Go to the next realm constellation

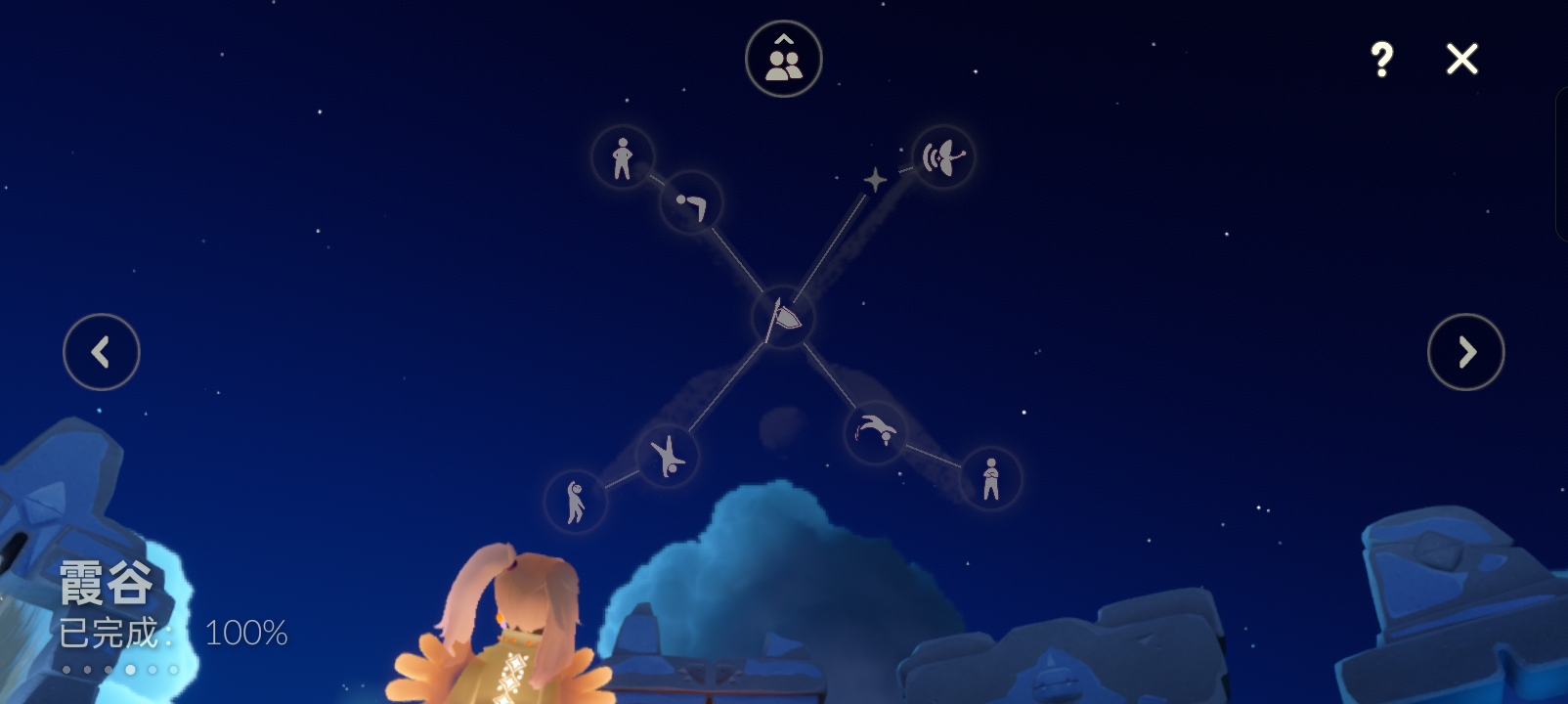tap(1465, 352)
